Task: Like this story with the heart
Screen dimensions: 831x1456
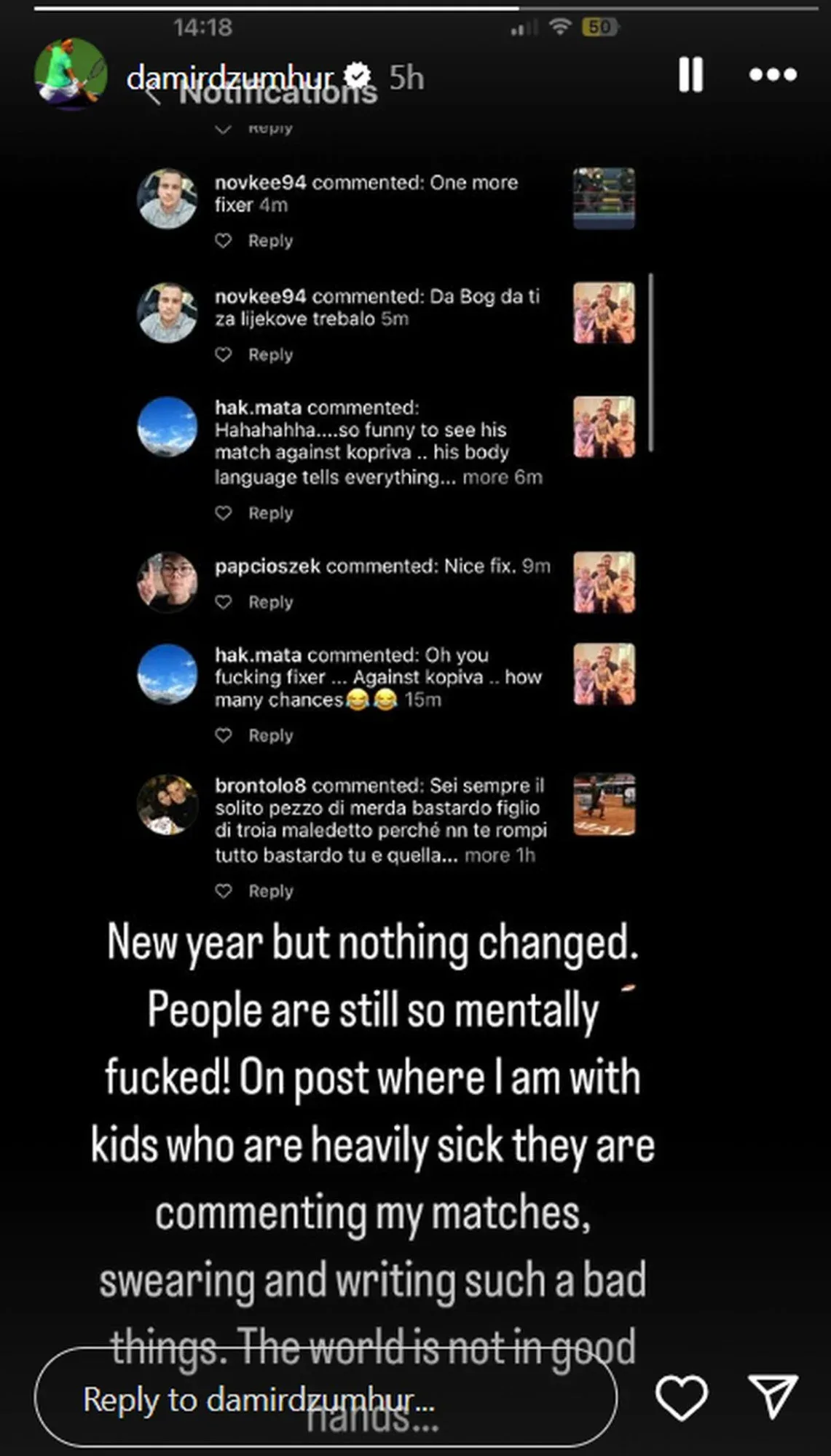Action: click(x=681, y=1397)
